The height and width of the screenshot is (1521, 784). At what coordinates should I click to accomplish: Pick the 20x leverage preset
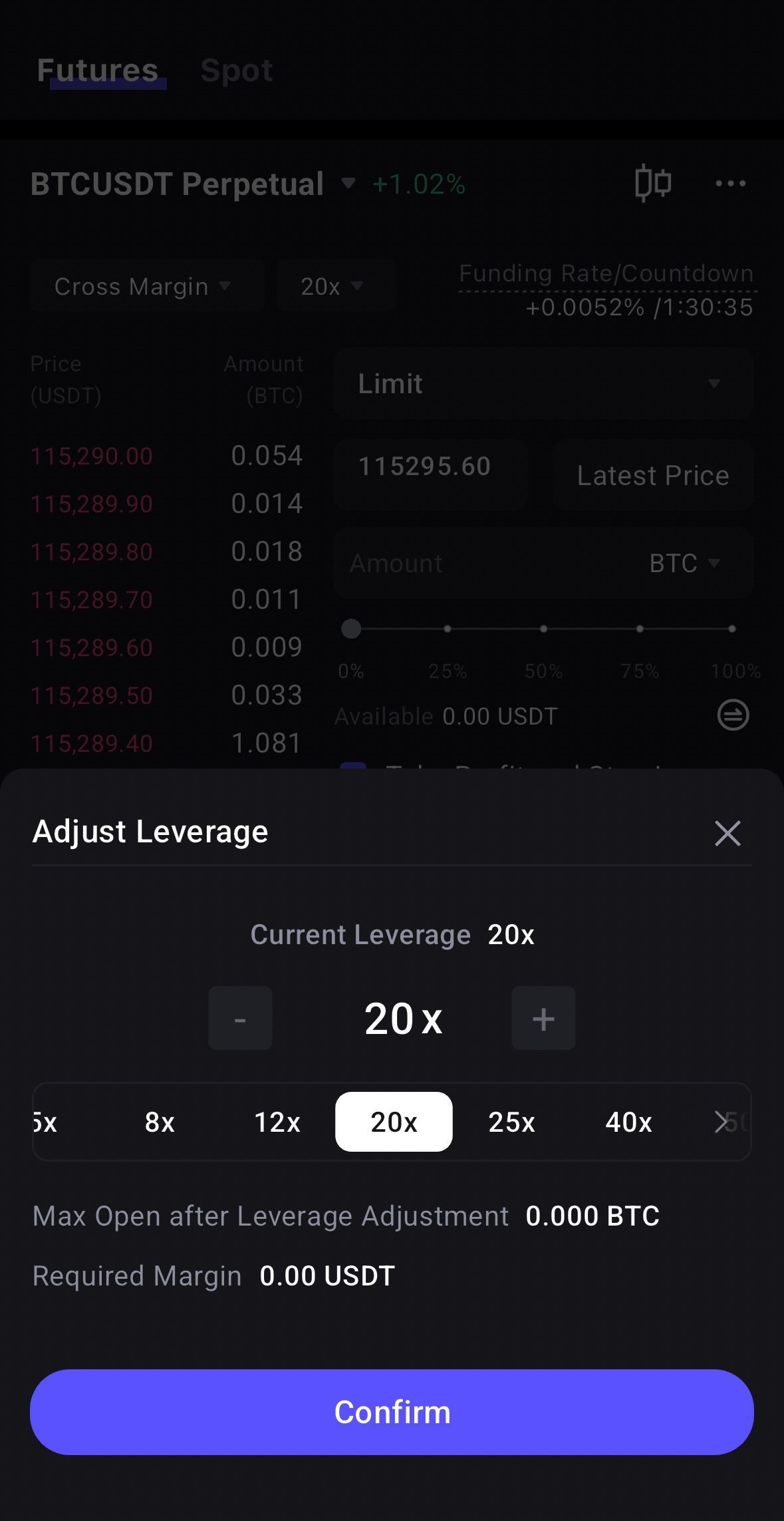[x=394, y=1122]
